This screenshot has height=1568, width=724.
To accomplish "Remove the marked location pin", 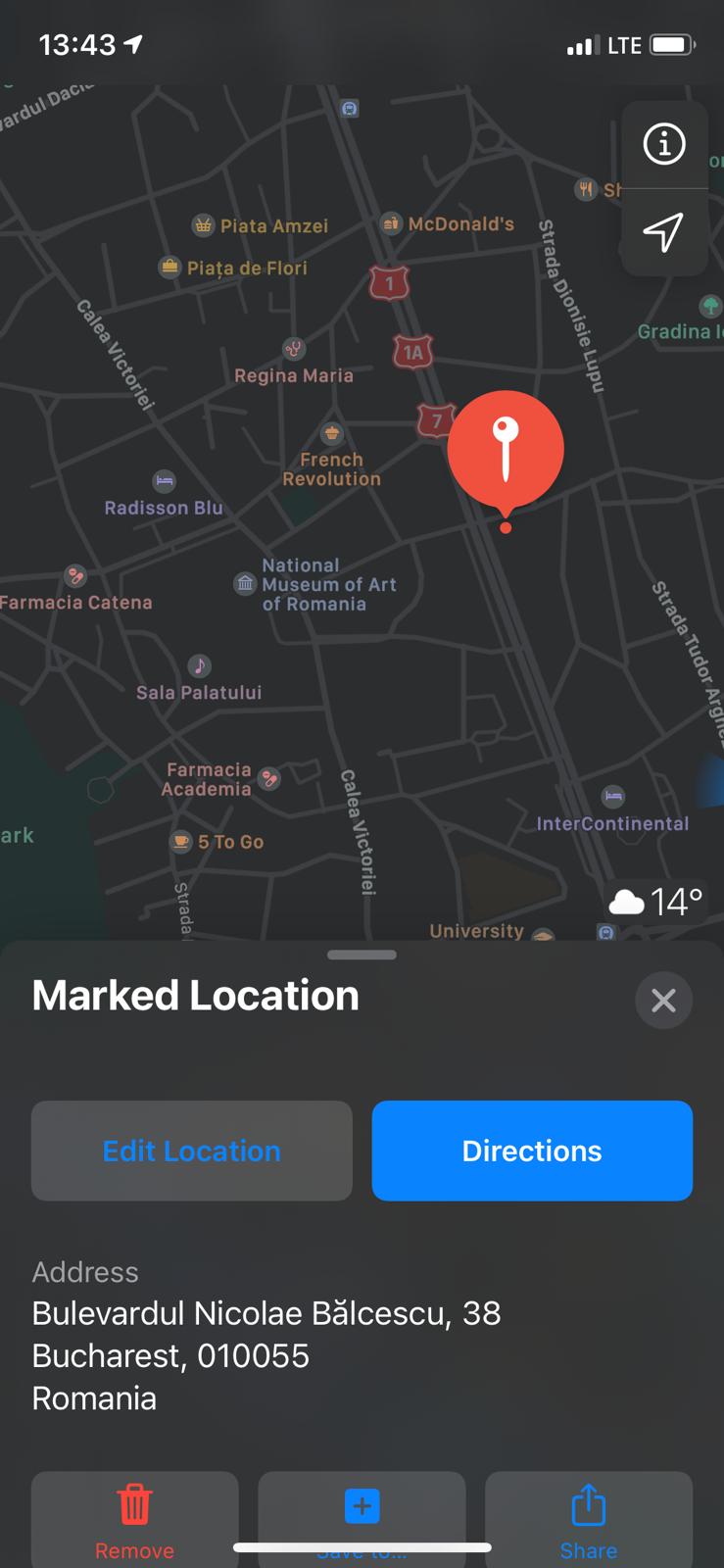I will click(135, 1517).
